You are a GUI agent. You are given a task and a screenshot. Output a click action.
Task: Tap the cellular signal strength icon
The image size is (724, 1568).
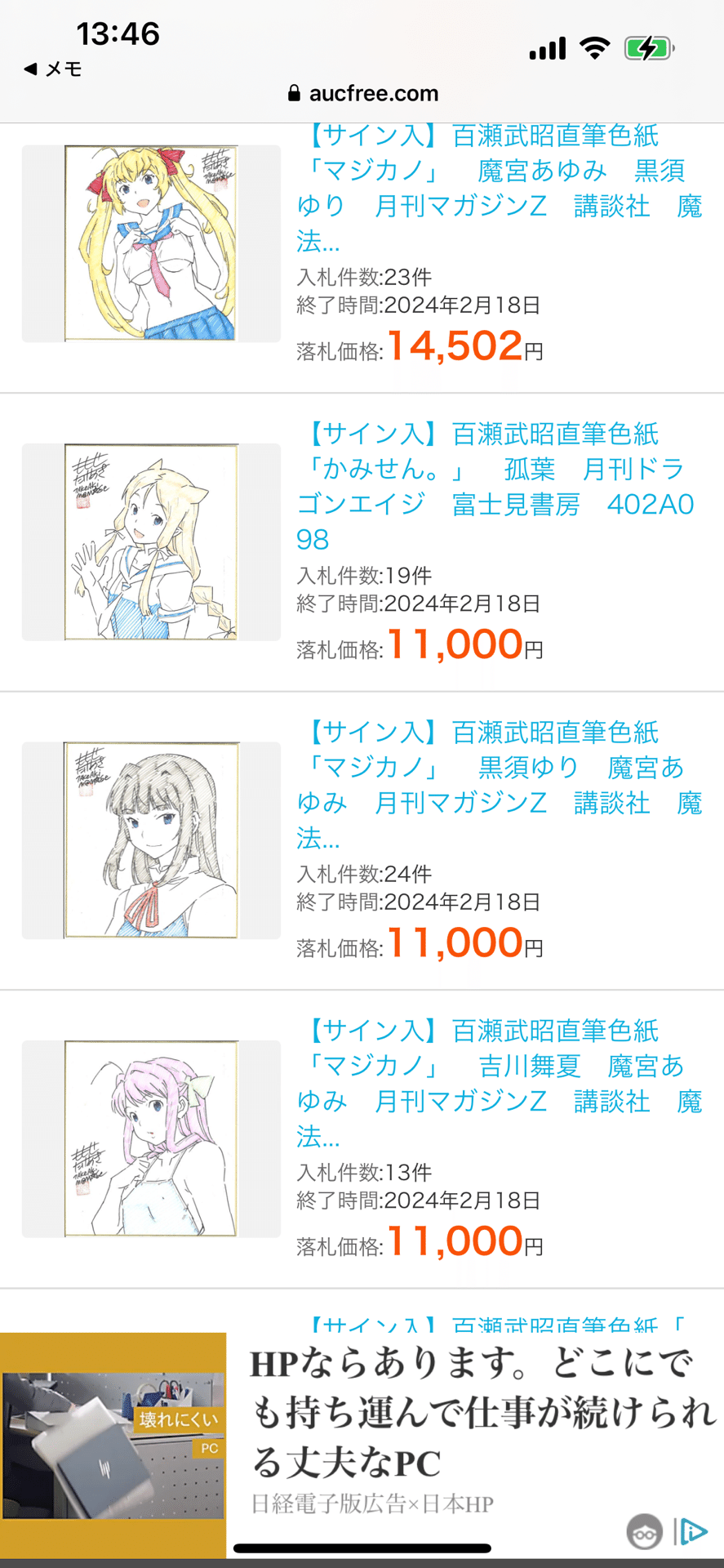[546, 47]
